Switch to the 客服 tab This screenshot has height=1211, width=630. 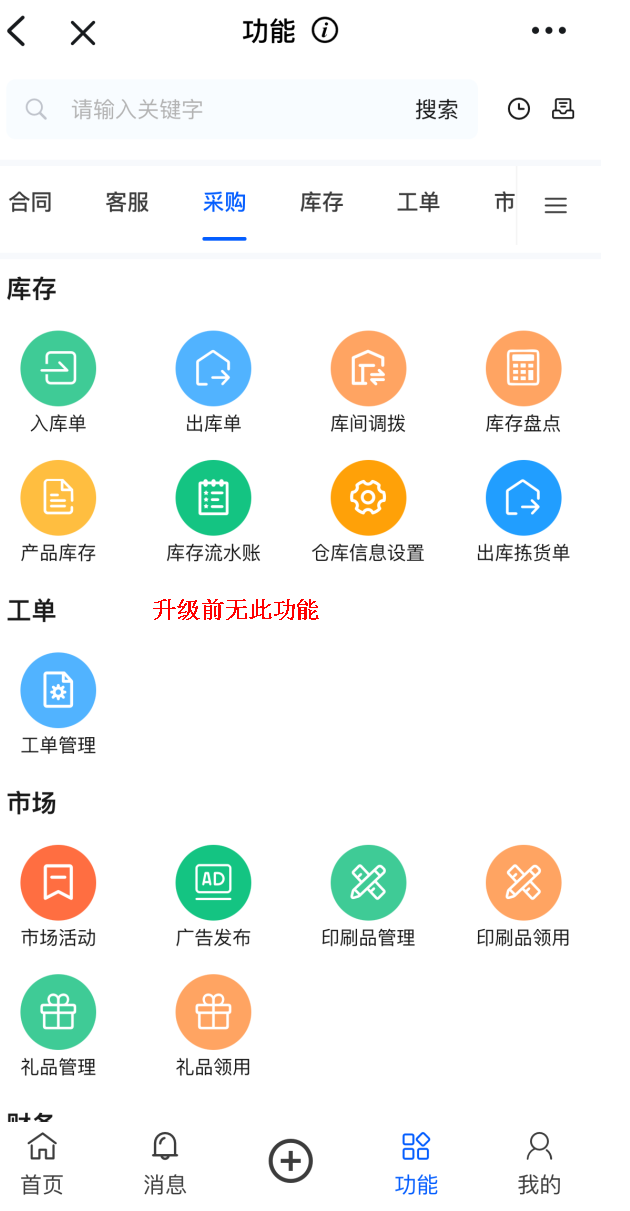coord(127,203)
